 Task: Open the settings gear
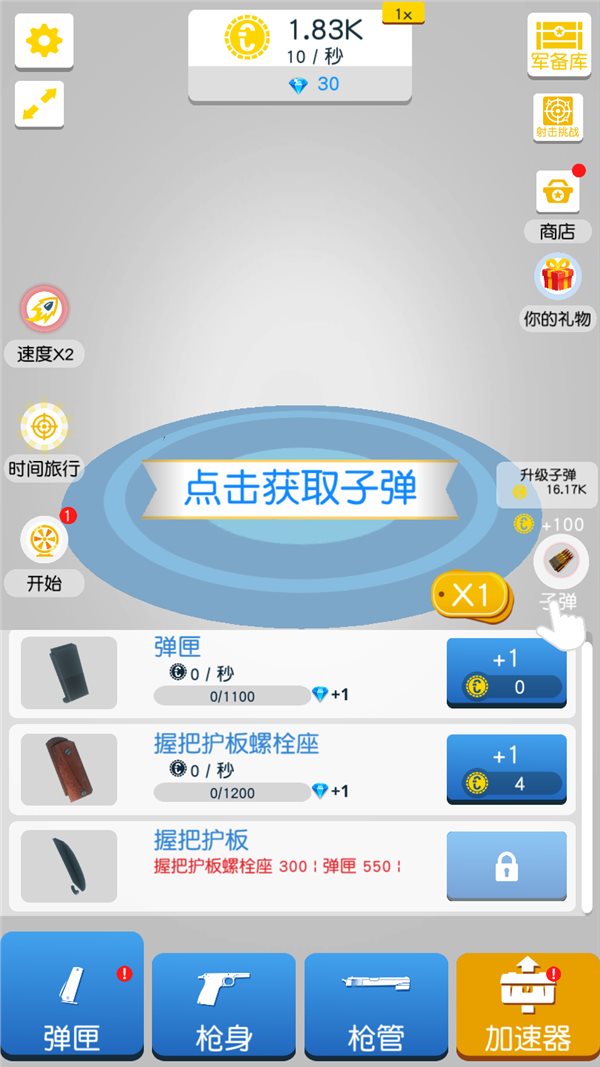44,40
